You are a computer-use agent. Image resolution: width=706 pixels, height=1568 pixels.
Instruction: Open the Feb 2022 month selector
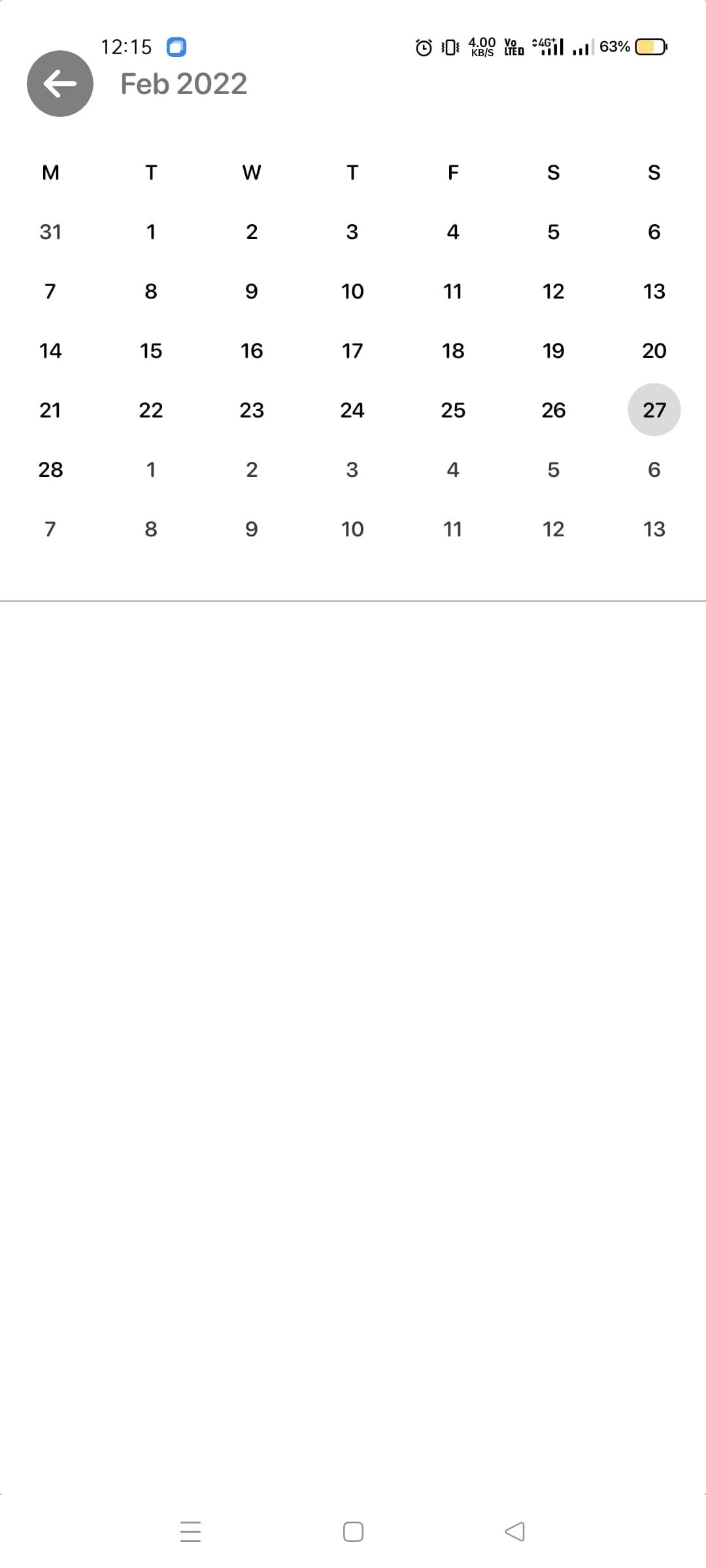184,84
